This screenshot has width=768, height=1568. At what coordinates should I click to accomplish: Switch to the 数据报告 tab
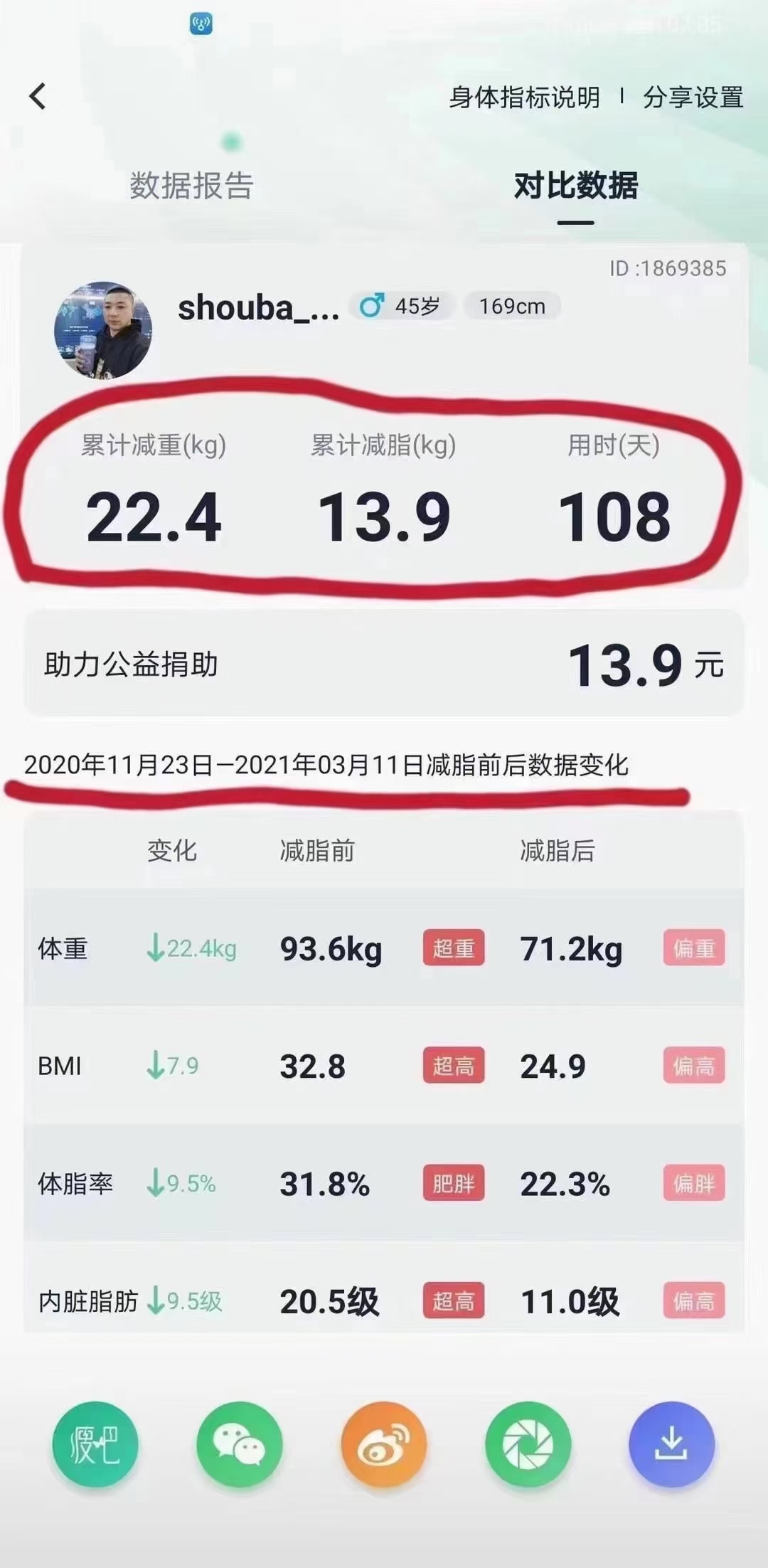tap(191, 186)
